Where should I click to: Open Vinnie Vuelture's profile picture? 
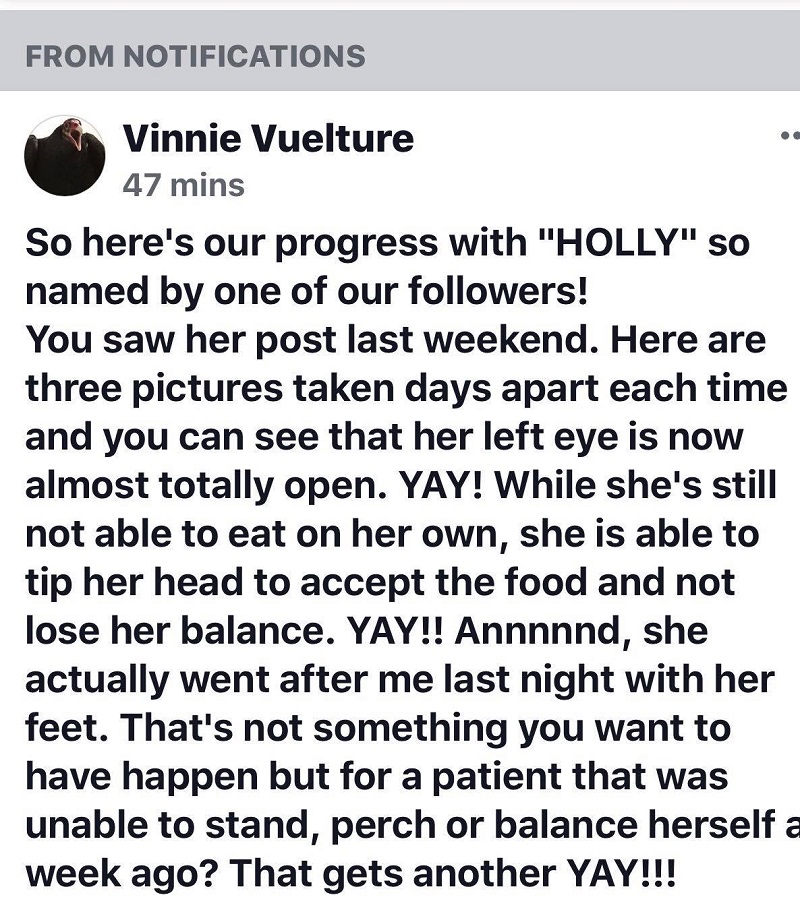point(65,155)
